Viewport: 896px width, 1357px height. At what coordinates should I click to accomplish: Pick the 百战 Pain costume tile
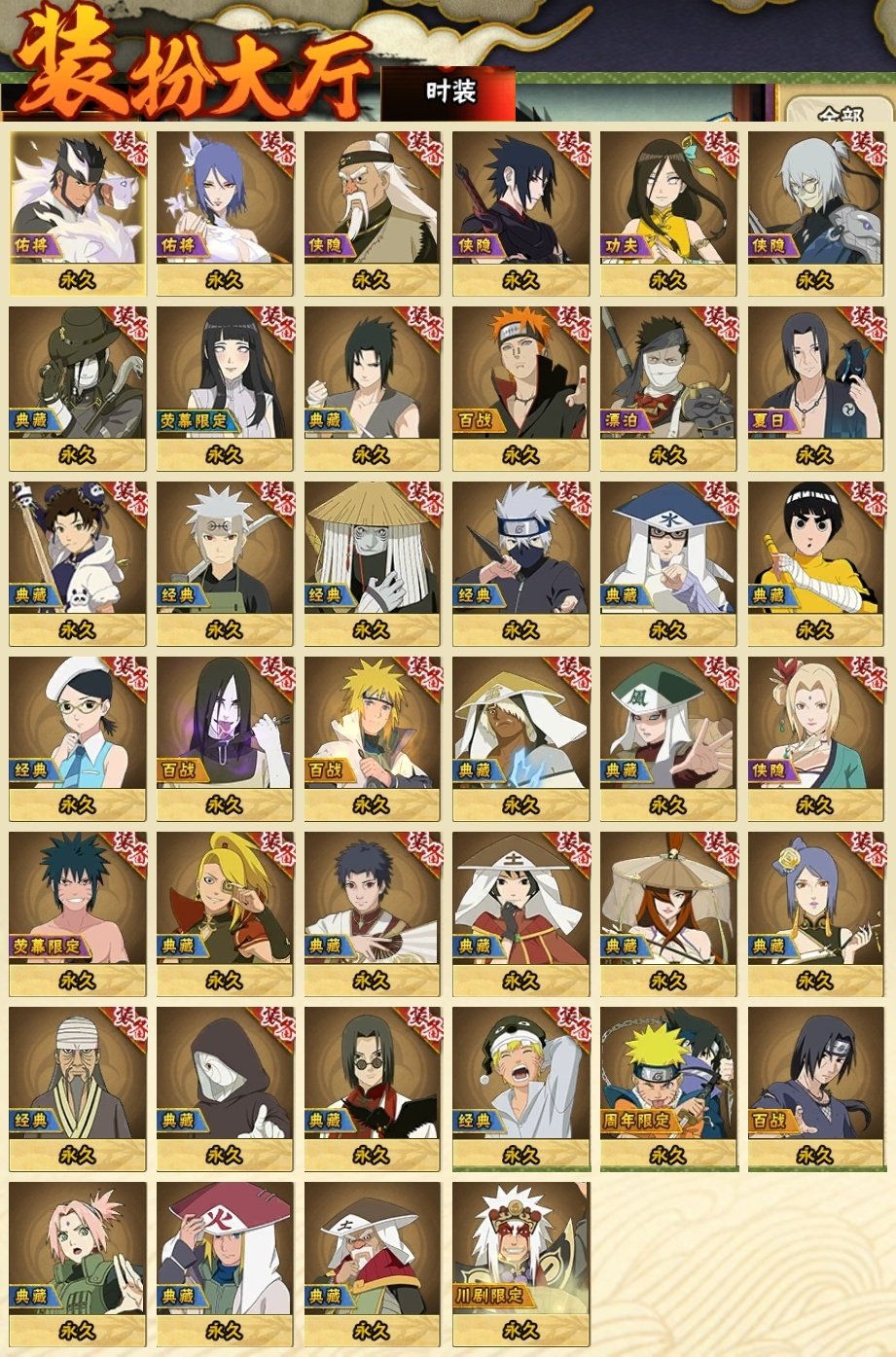pos(520,381)
